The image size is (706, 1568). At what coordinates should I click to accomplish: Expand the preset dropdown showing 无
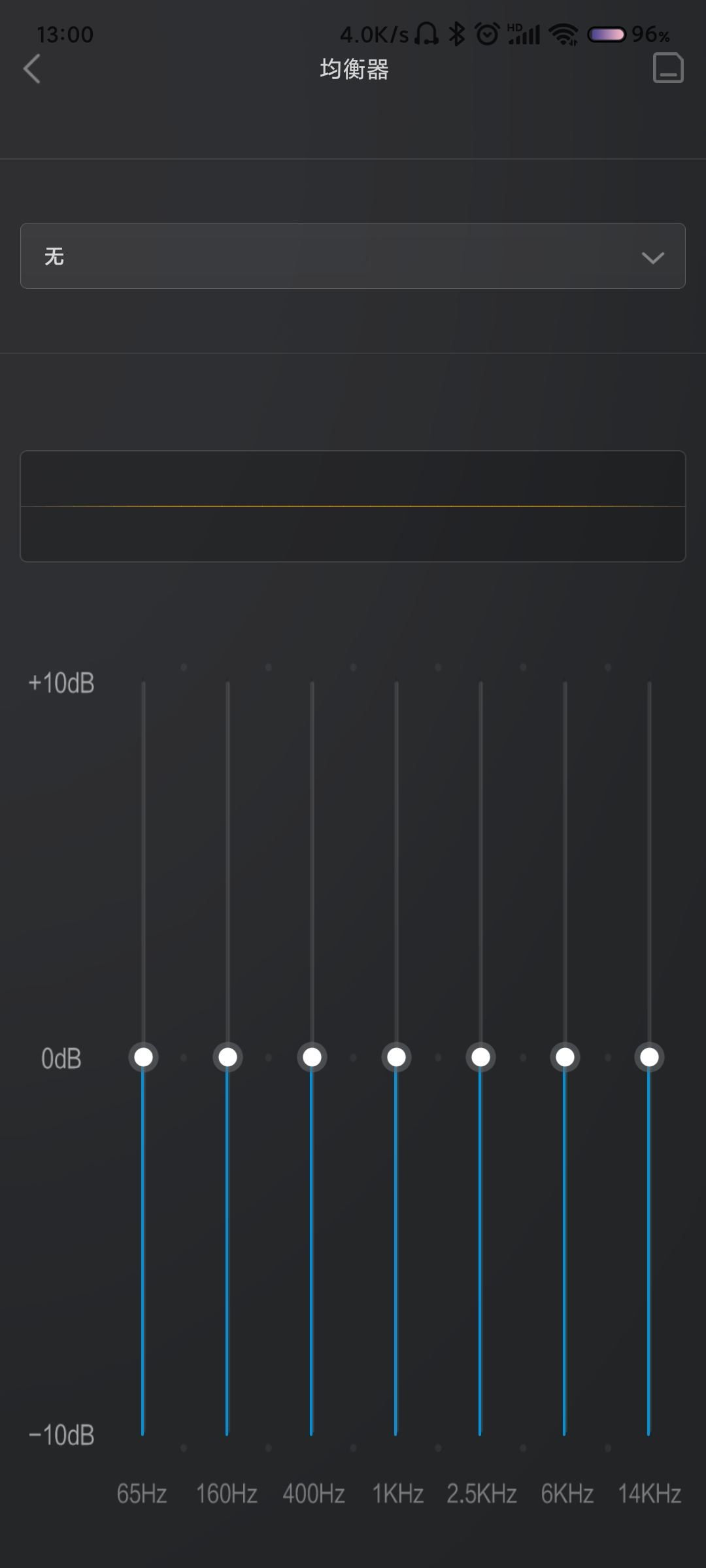pos(353,256)
